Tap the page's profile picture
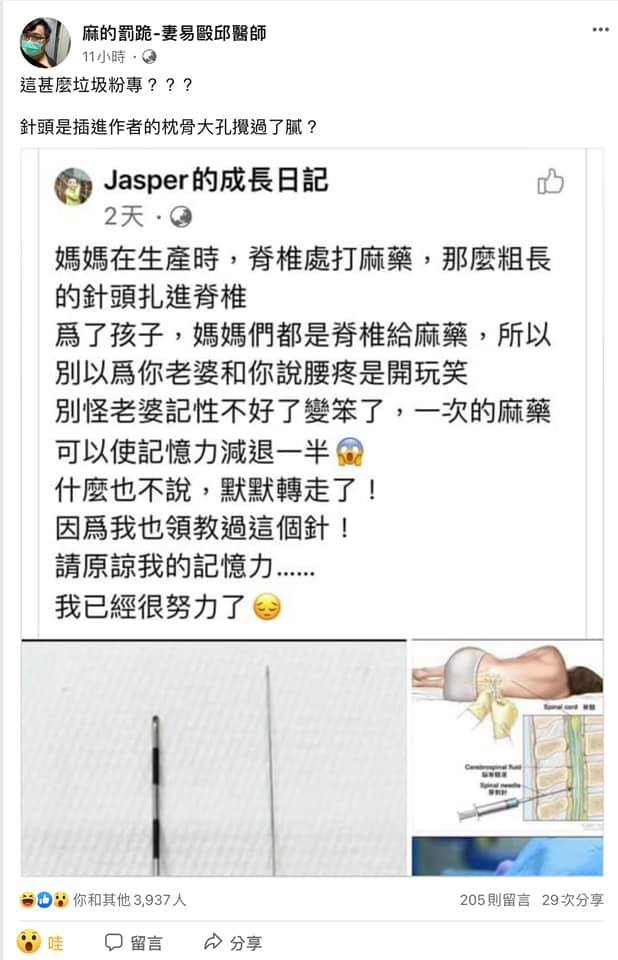Viewport: 618px width, 960px height. pyautogui.click(x=44, y=43)
